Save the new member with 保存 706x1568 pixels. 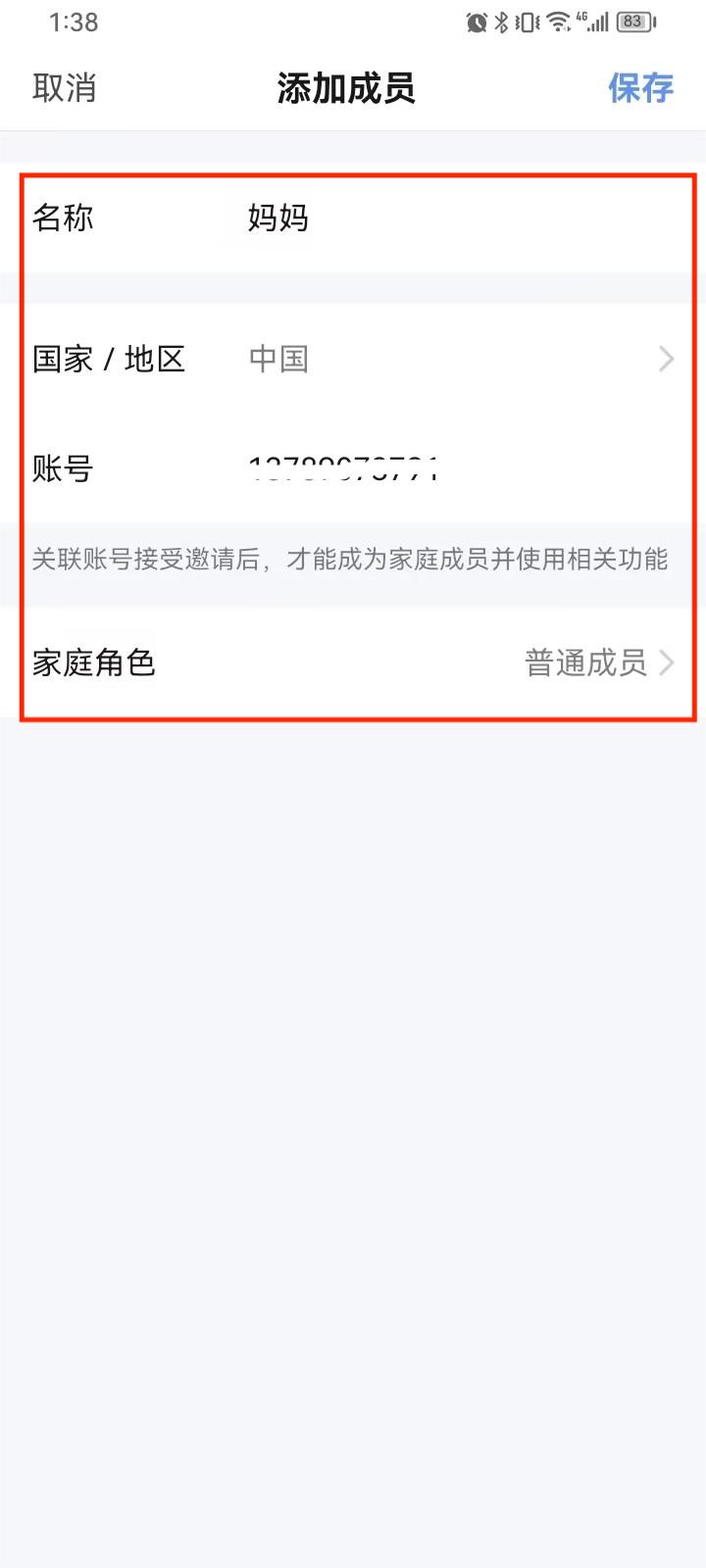pos(640,88)
